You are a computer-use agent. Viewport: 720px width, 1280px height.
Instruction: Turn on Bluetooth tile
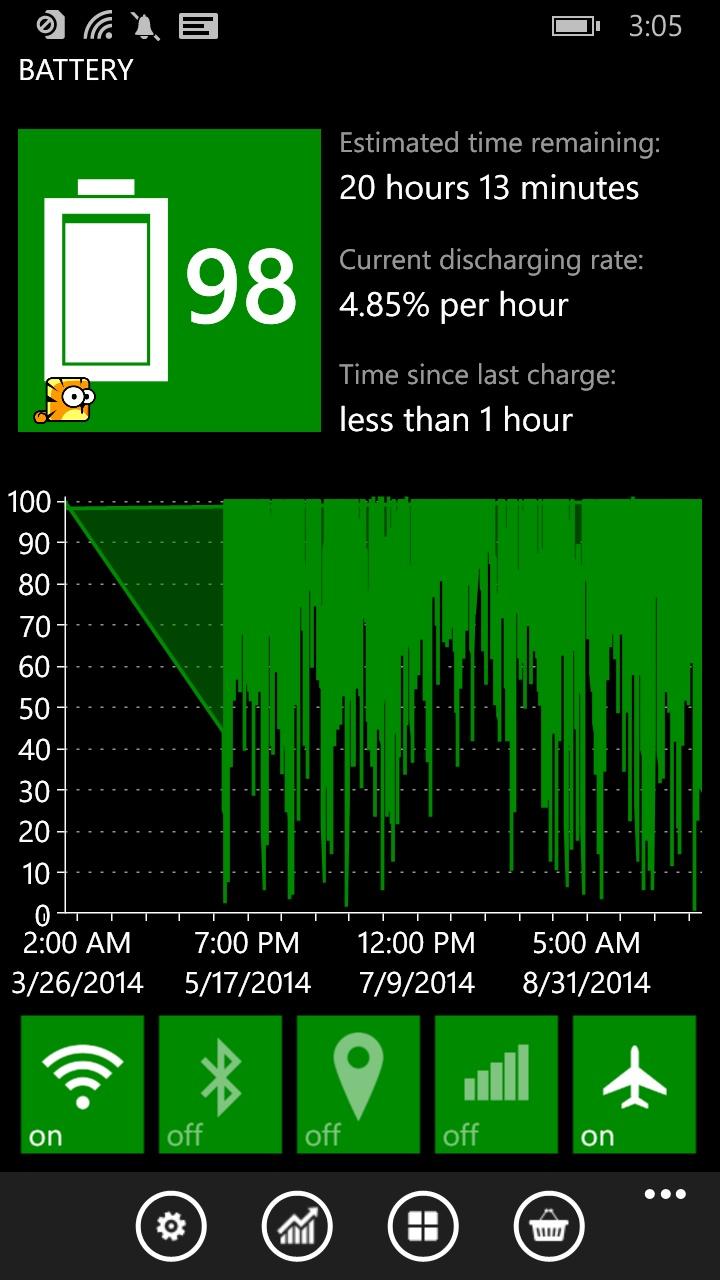click(220, 1085)
